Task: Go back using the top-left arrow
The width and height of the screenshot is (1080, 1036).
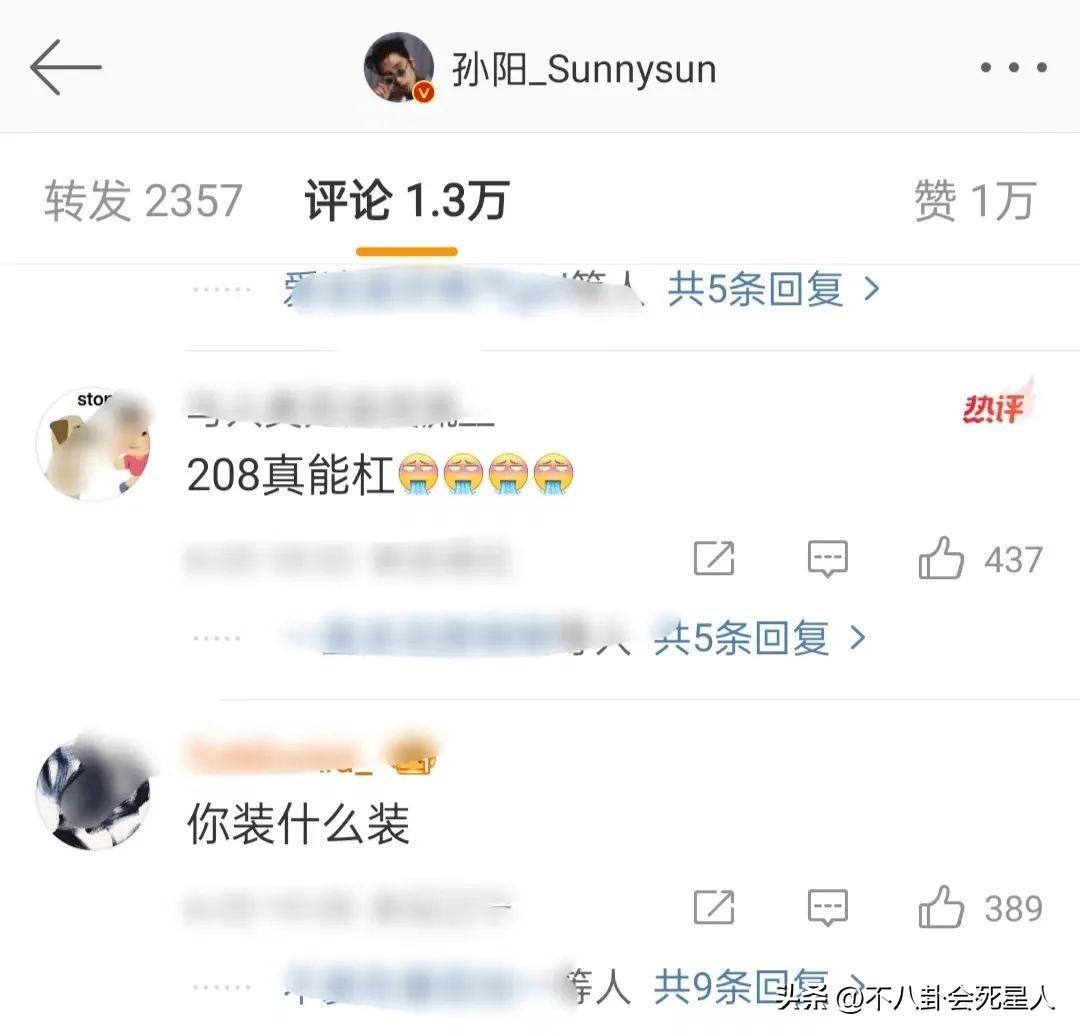Action: tap(66, 68)
